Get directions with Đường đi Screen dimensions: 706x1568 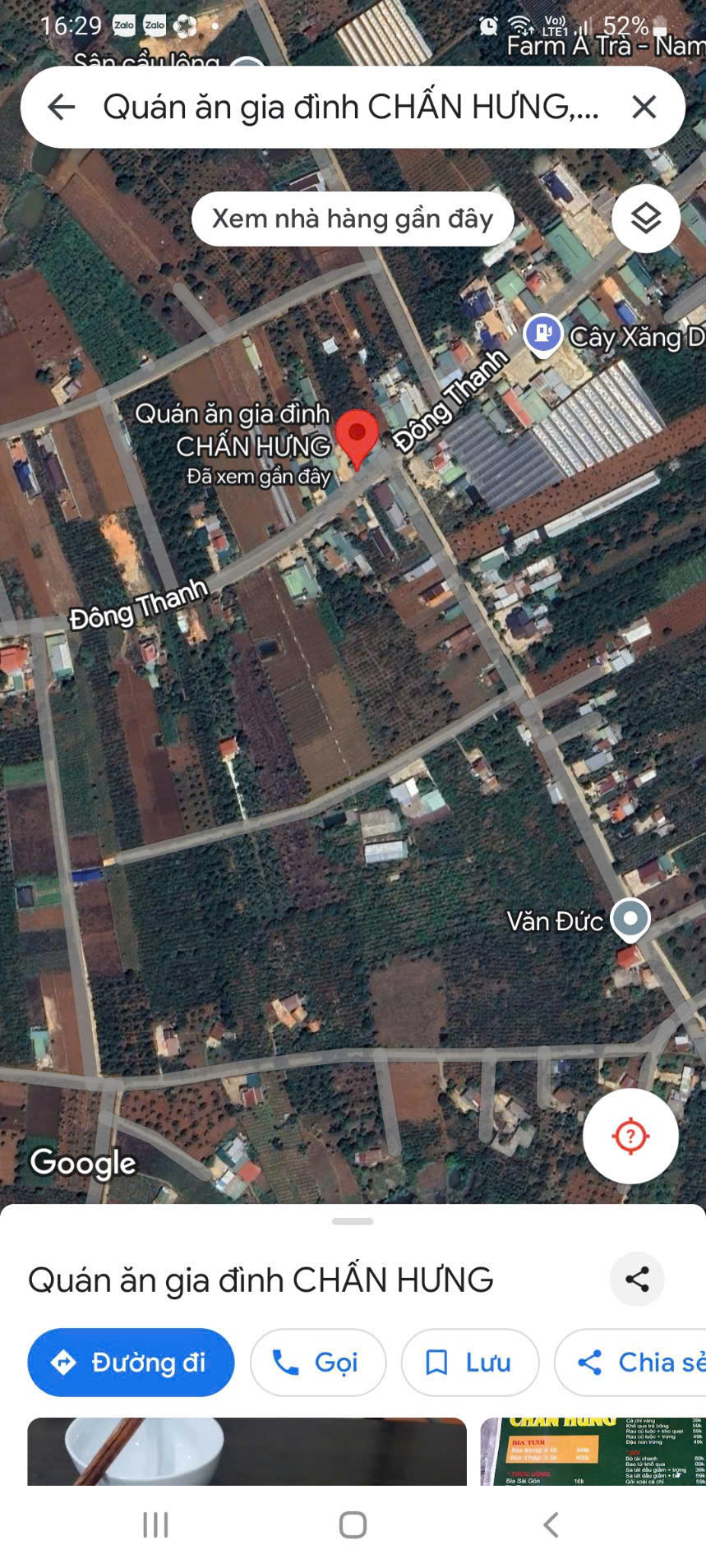tap(131, 1363)
